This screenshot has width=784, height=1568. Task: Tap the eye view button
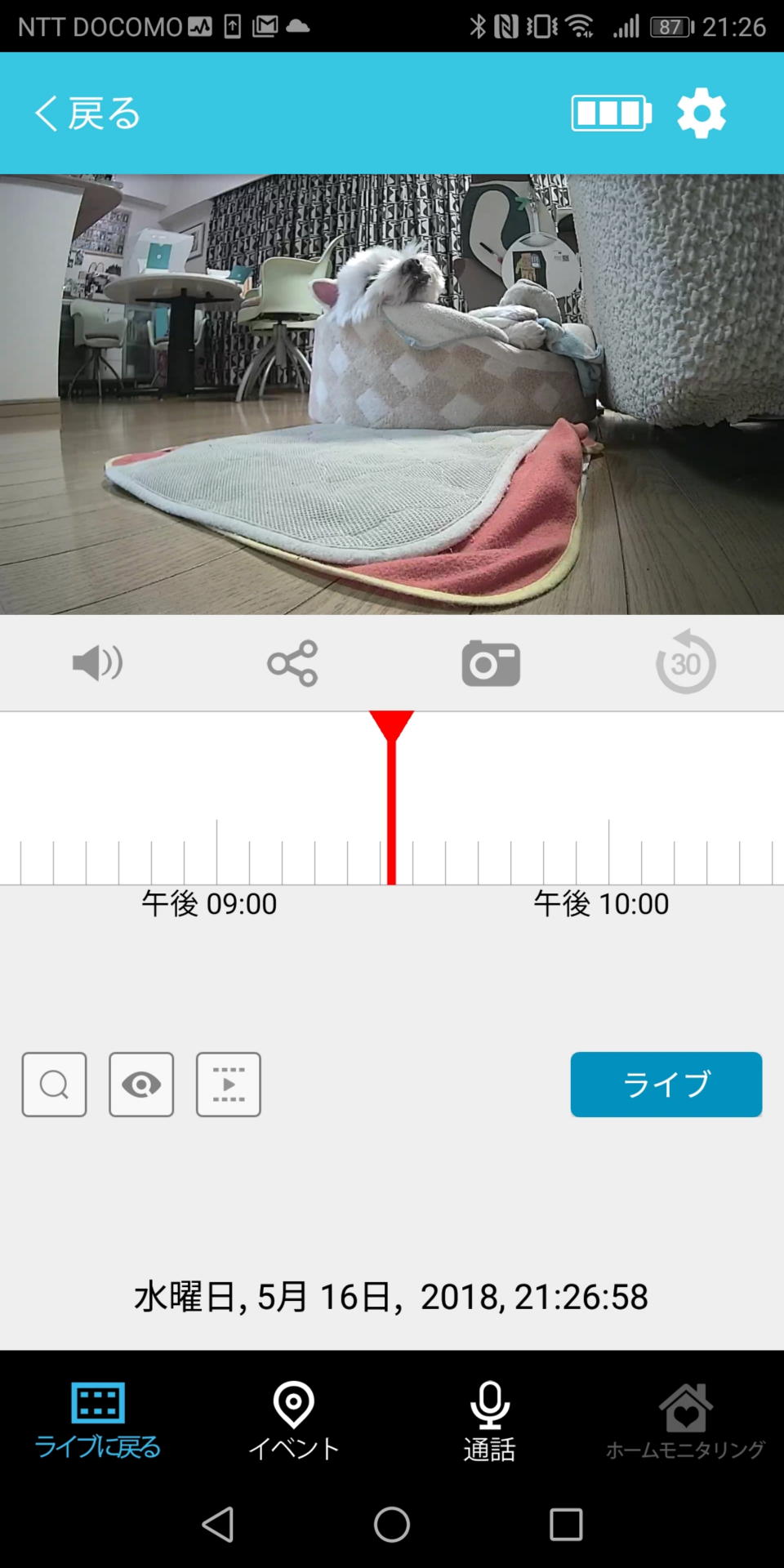[x=141, y=1085]
